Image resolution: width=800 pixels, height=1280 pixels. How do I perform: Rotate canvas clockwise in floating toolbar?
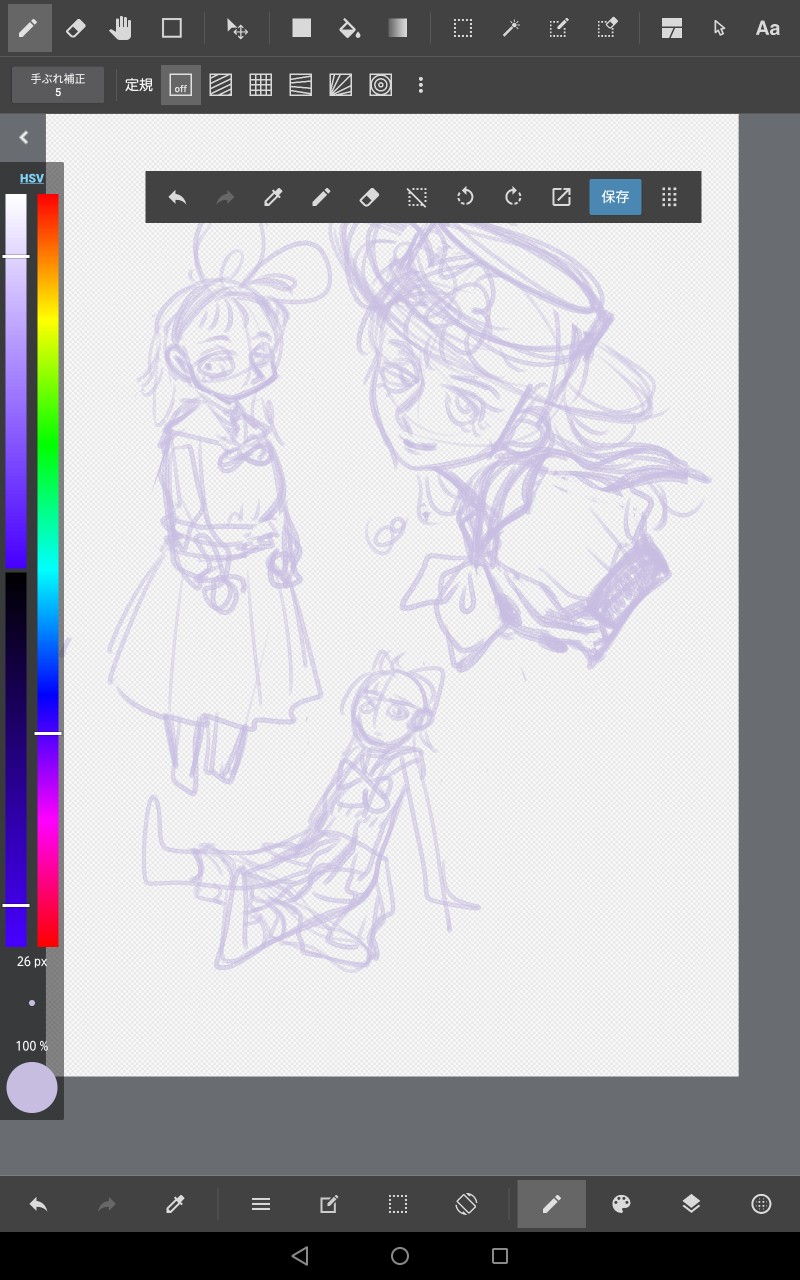[x=513, y=197]
